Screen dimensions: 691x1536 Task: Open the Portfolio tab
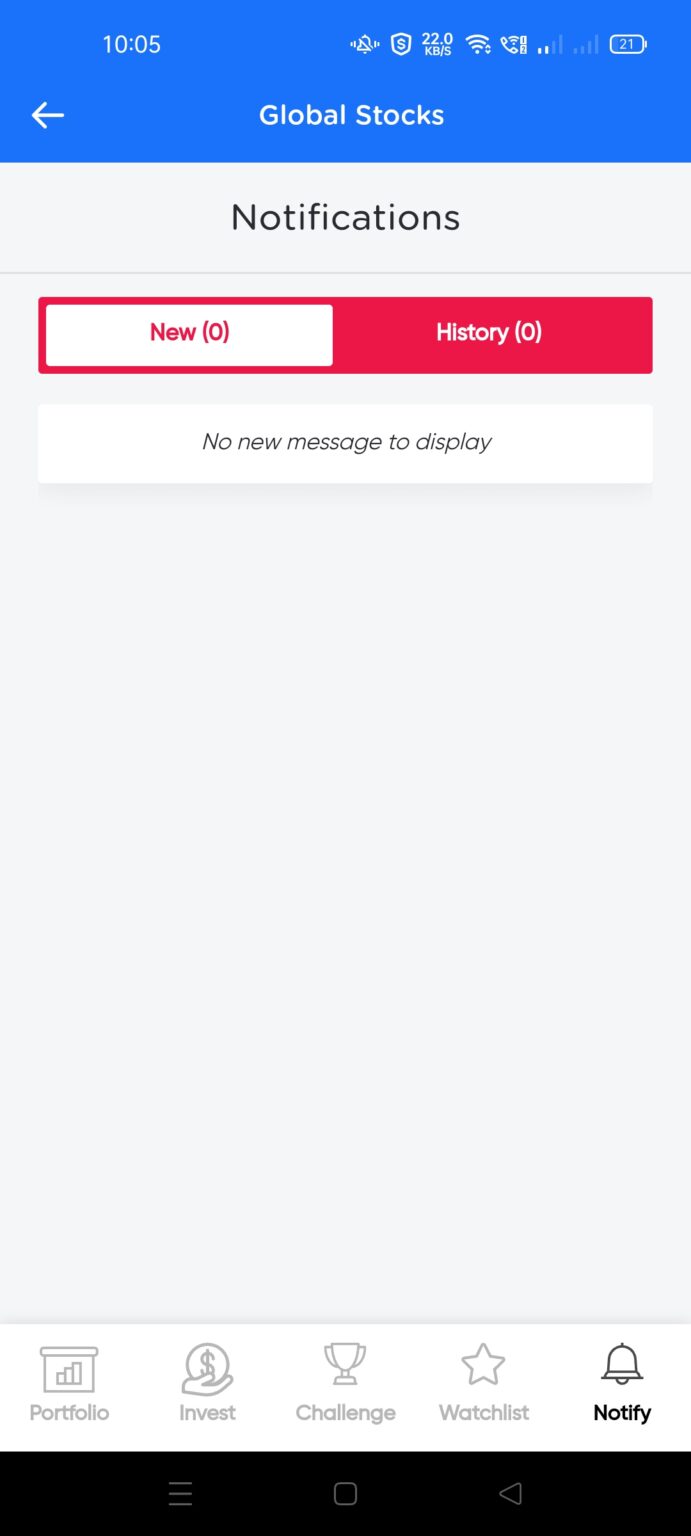coord(69,1385)
